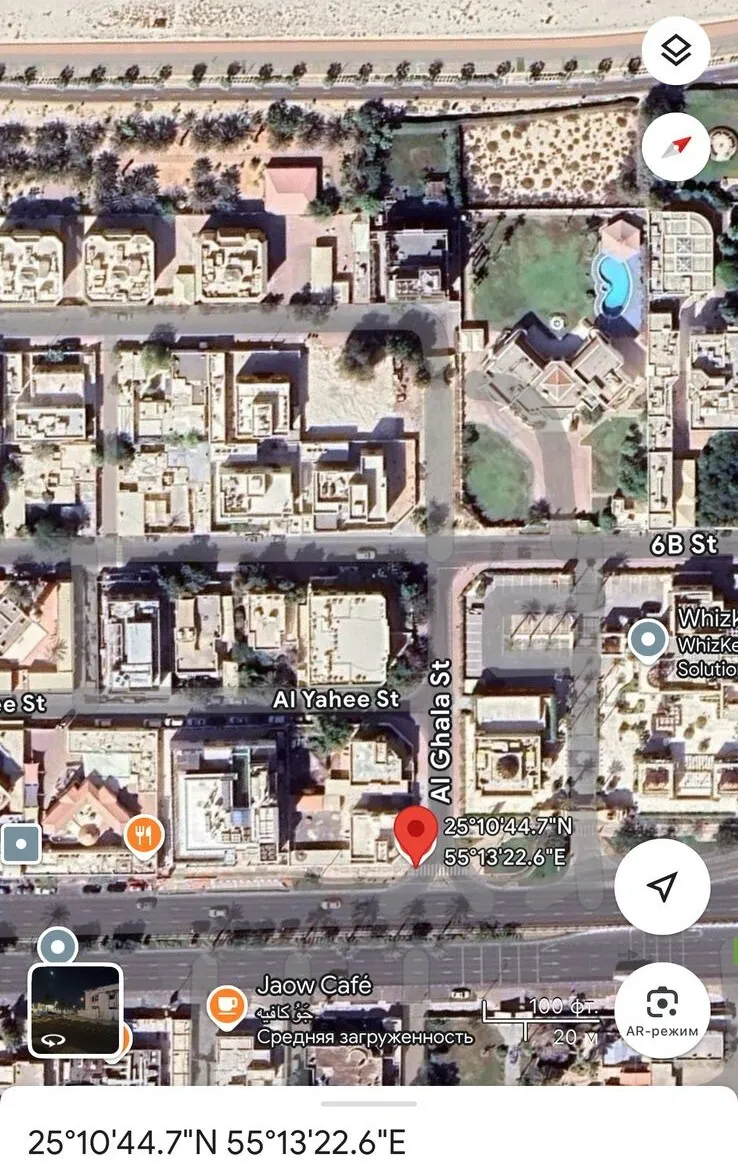
Task: Open the map layers selector
Action: tap(676, 51)
